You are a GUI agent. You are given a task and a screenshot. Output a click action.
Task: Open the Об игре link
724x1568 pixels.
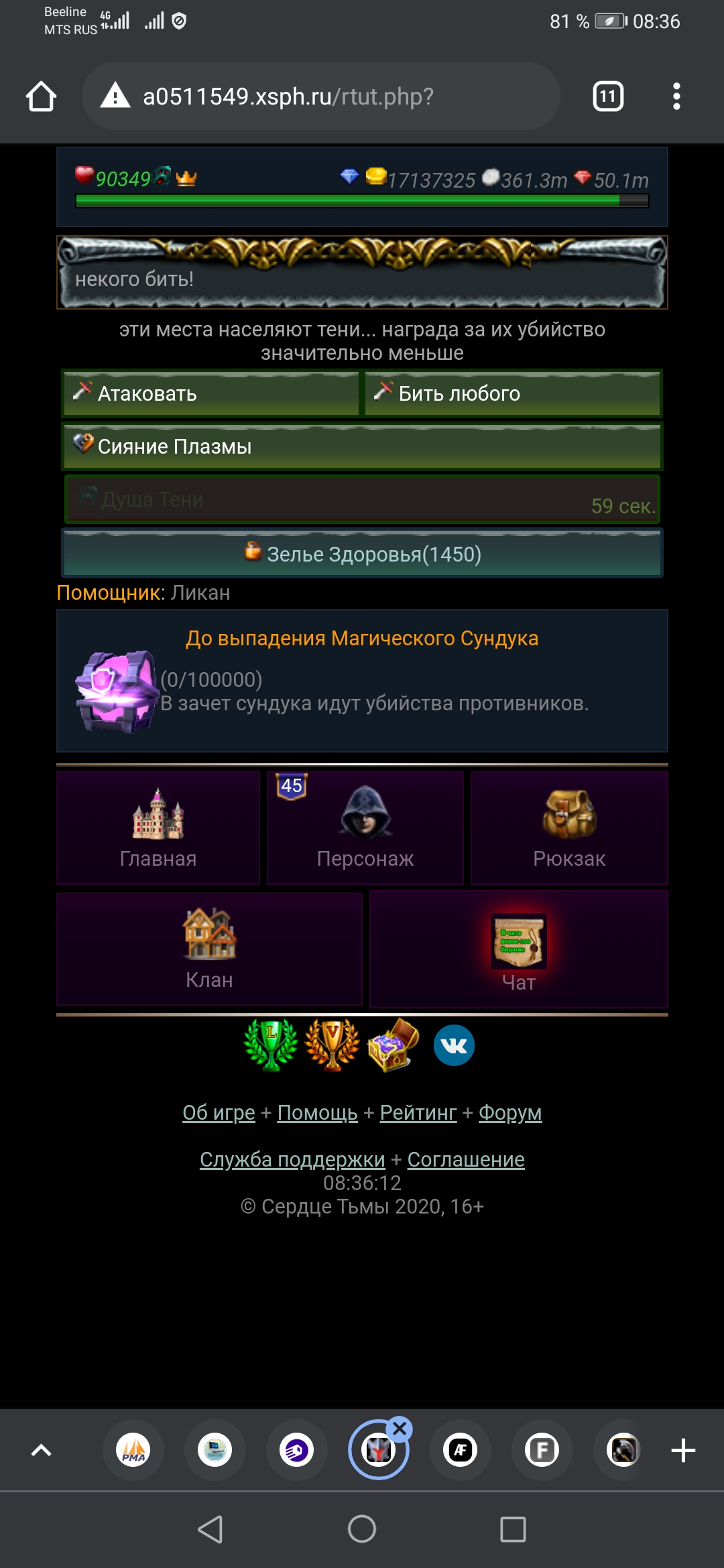(219, 1112)
